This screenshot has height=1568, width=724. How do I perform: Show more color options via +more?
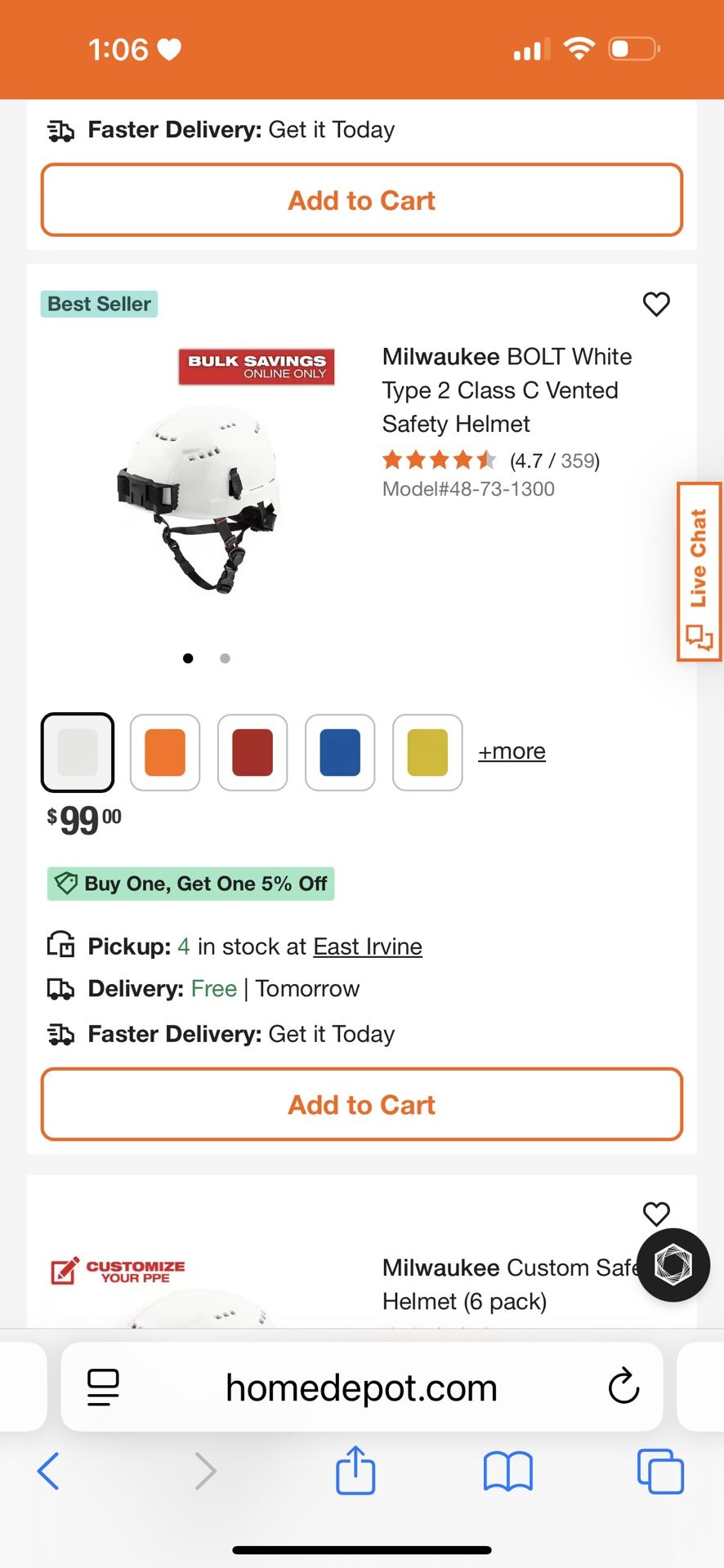[x=512, y=751]
